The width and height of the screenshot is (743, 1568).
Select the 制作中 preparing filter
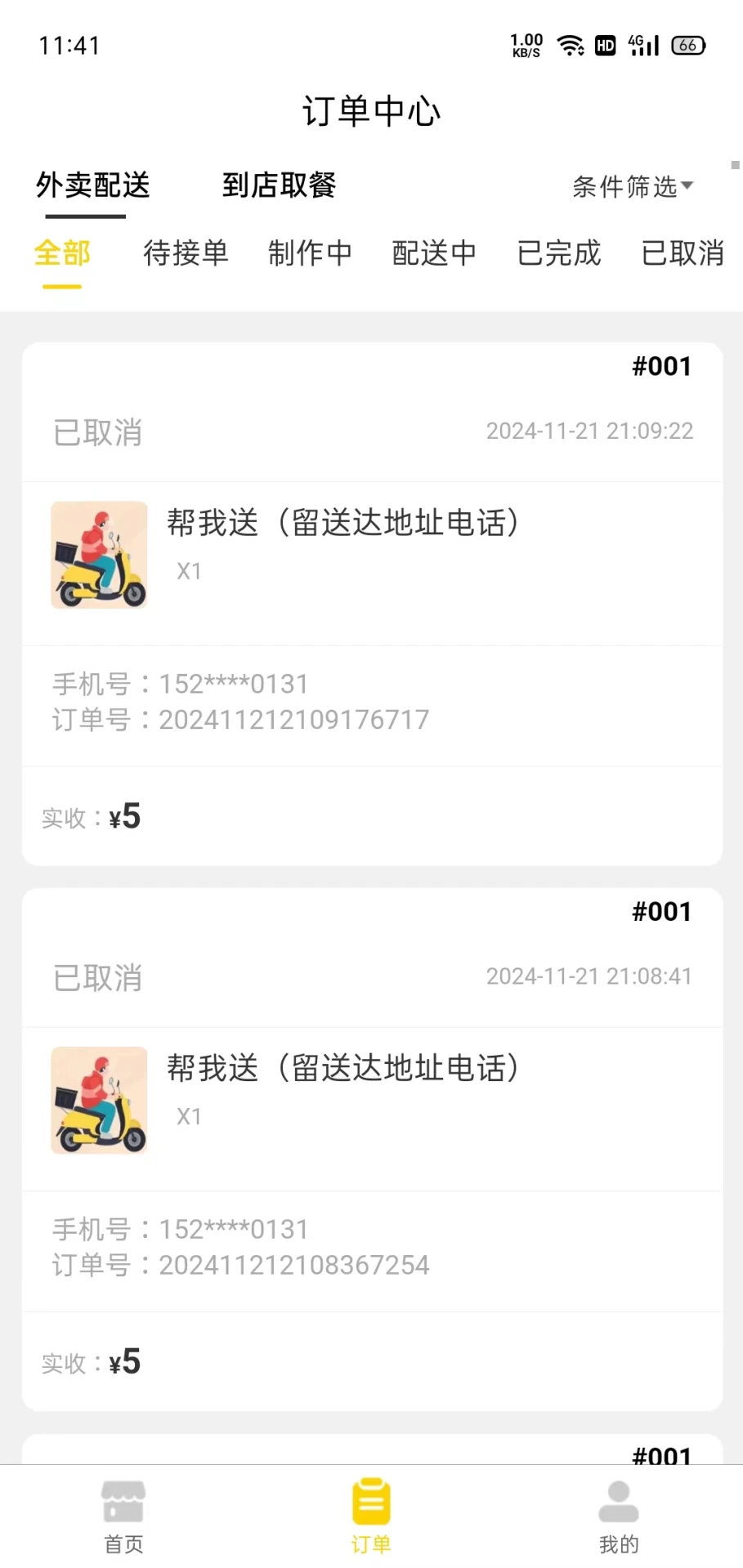pos(310,254)
